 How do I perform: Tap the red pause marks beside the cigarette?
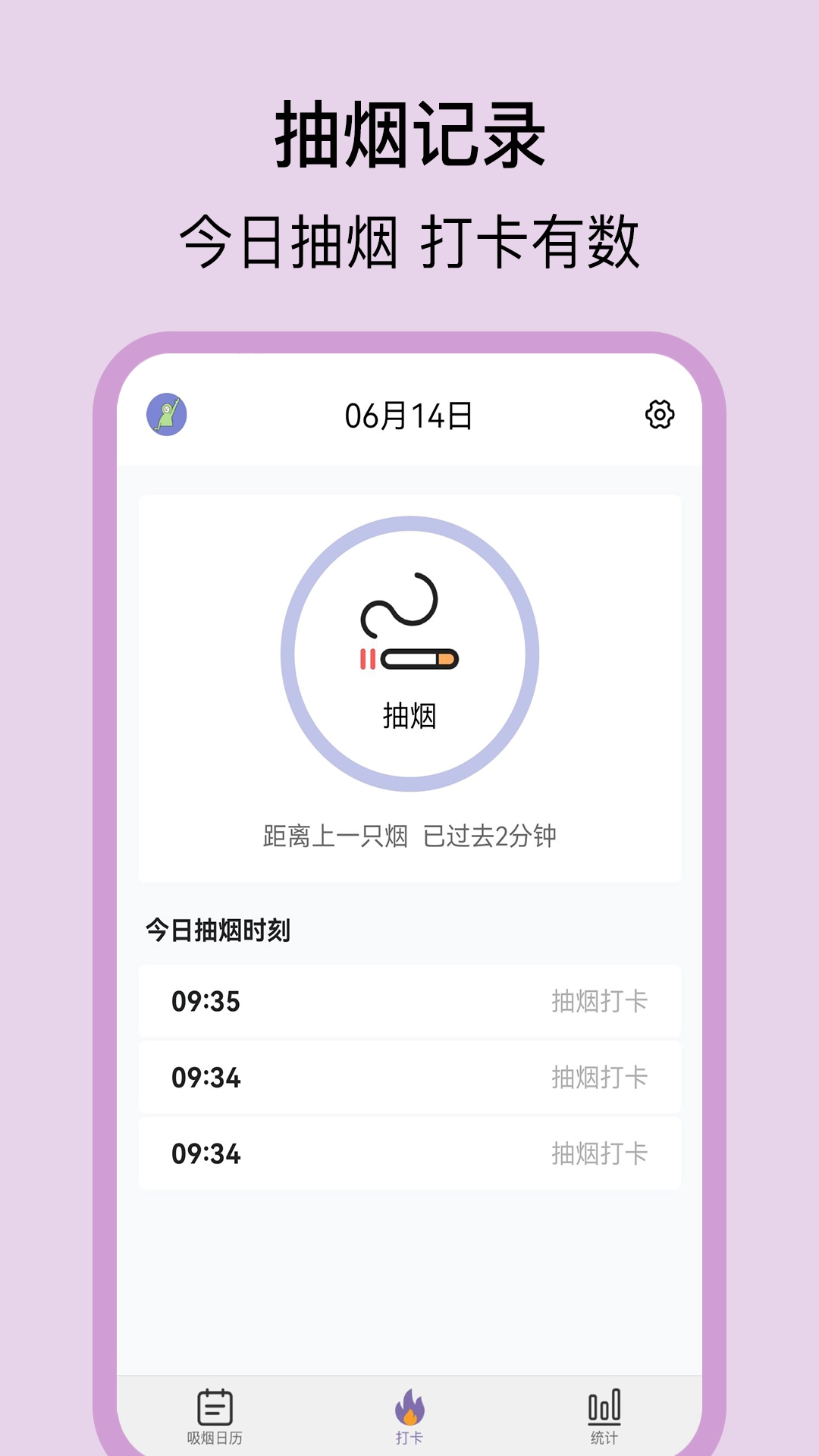[x=367, y=658]
